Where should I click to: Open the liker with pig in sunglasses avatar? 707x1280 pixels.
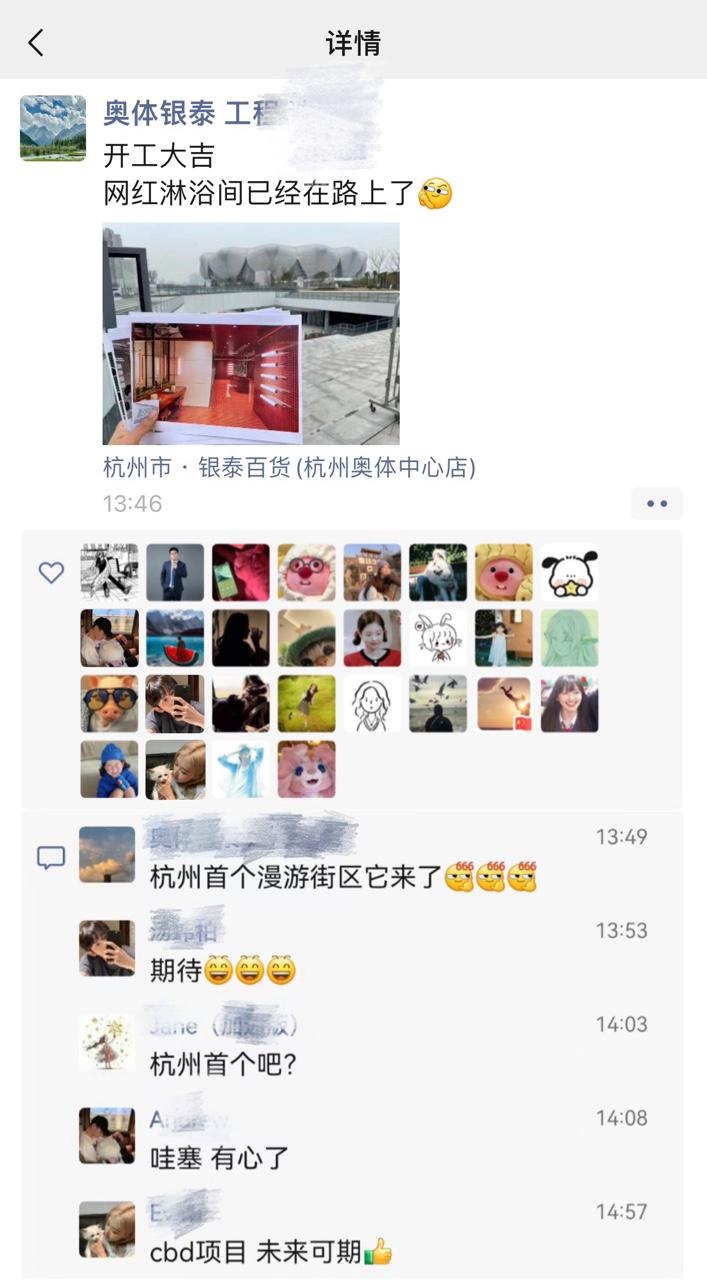[x=109, y=704]
